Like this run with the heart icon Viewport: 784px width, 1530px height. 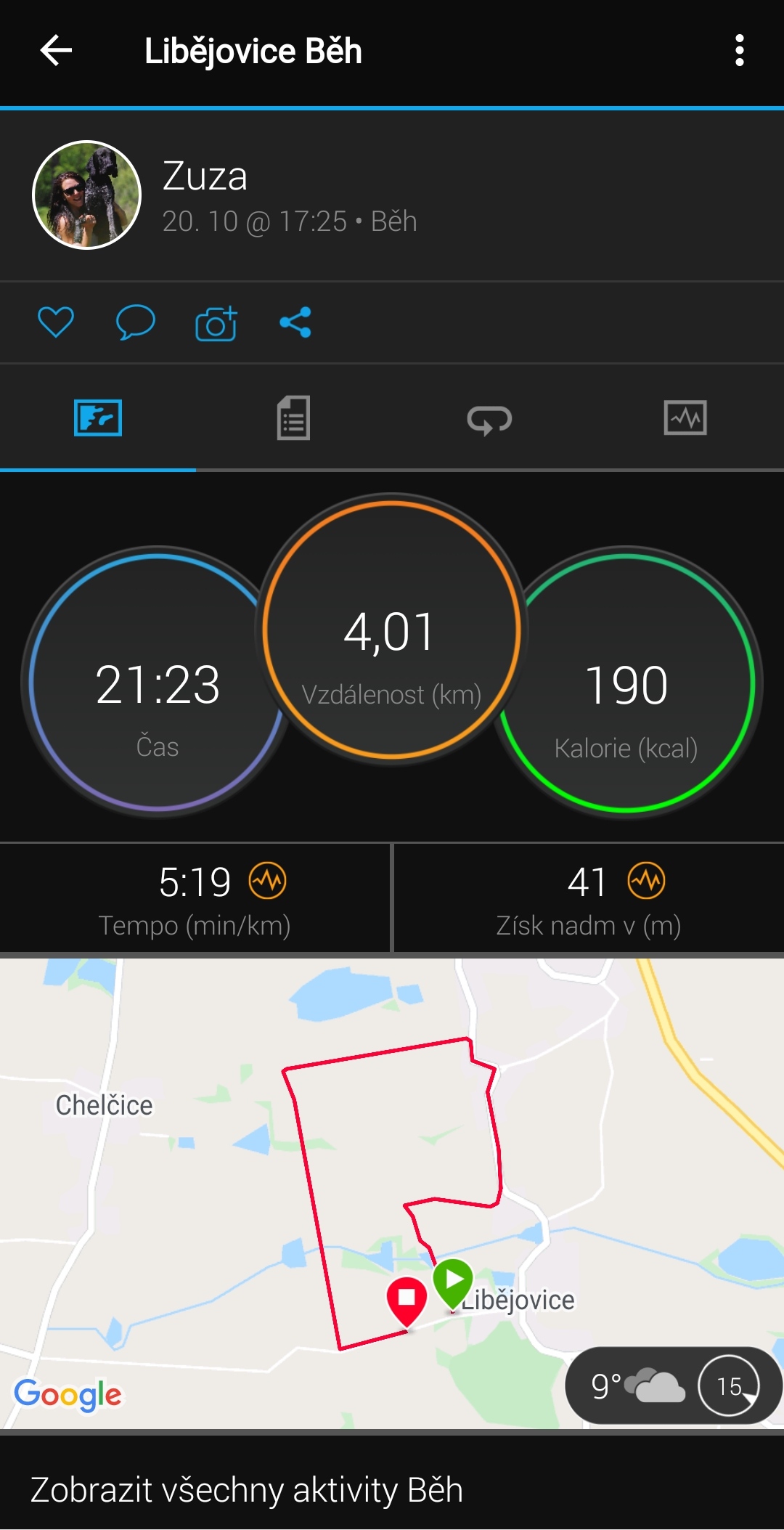click(x=56, y=322)
